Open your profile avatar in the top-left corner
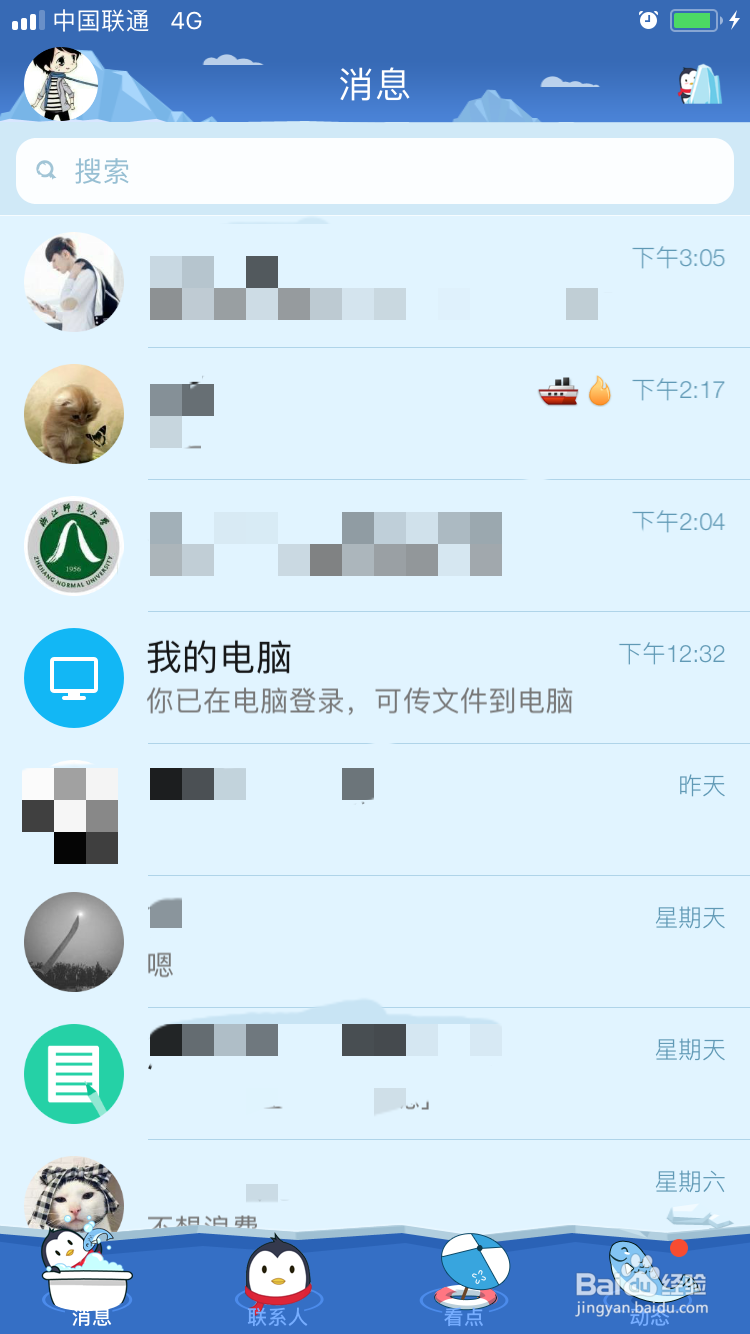750x1334 pixels. [60, 82]
